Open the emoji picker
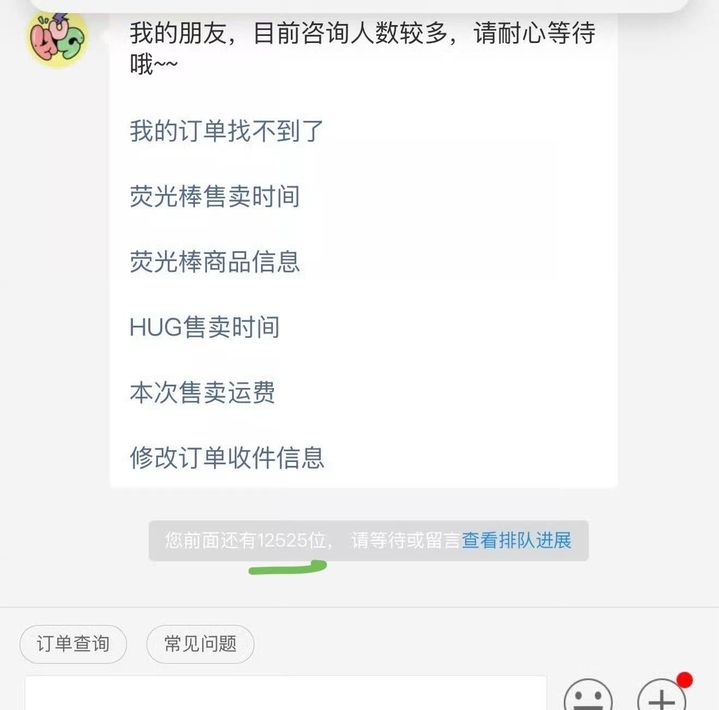Image resolution: width=719 pixels, height=710 pixels. click(x=588, y=696)
